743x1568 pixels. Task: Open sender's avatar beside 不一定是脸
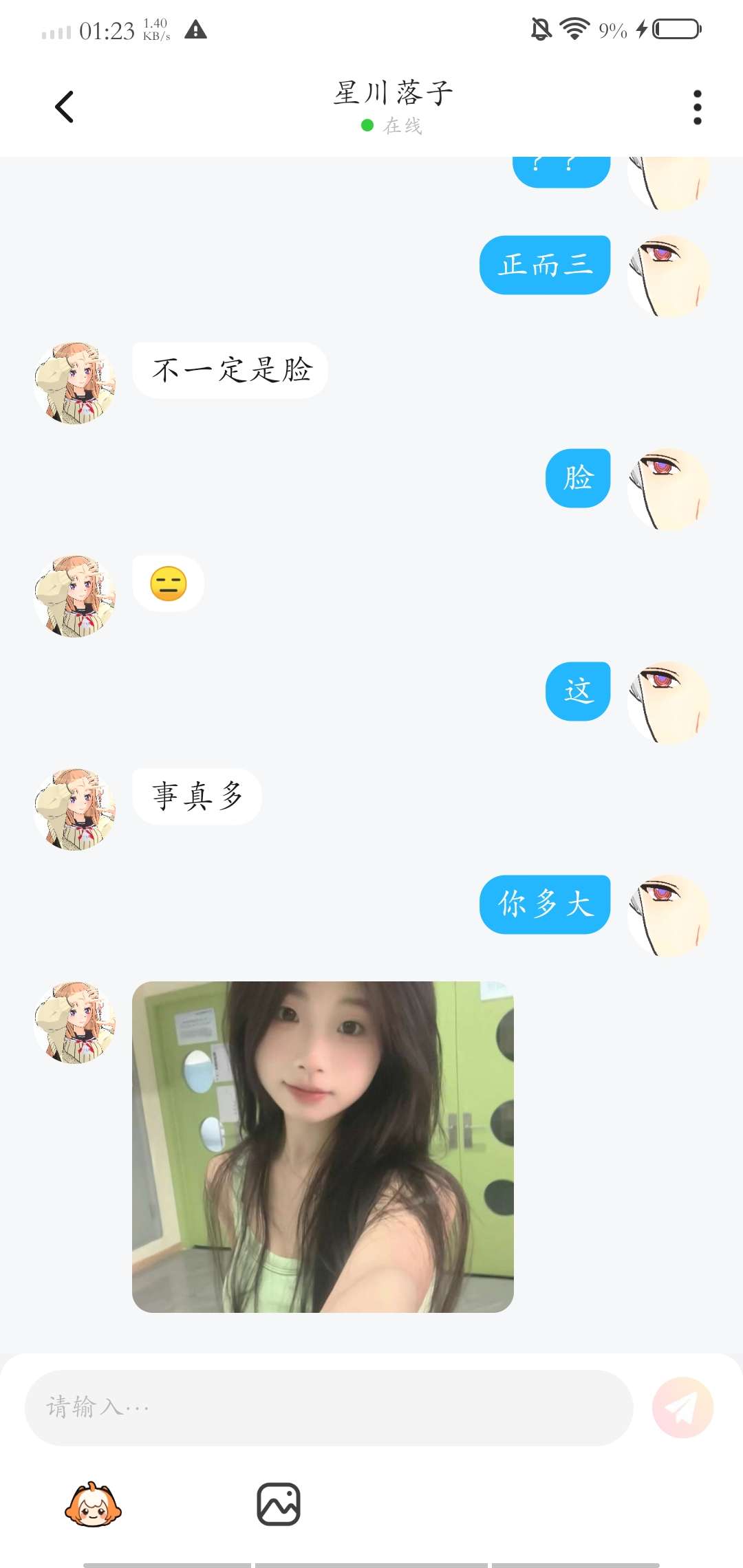click(x=75, y=383)
